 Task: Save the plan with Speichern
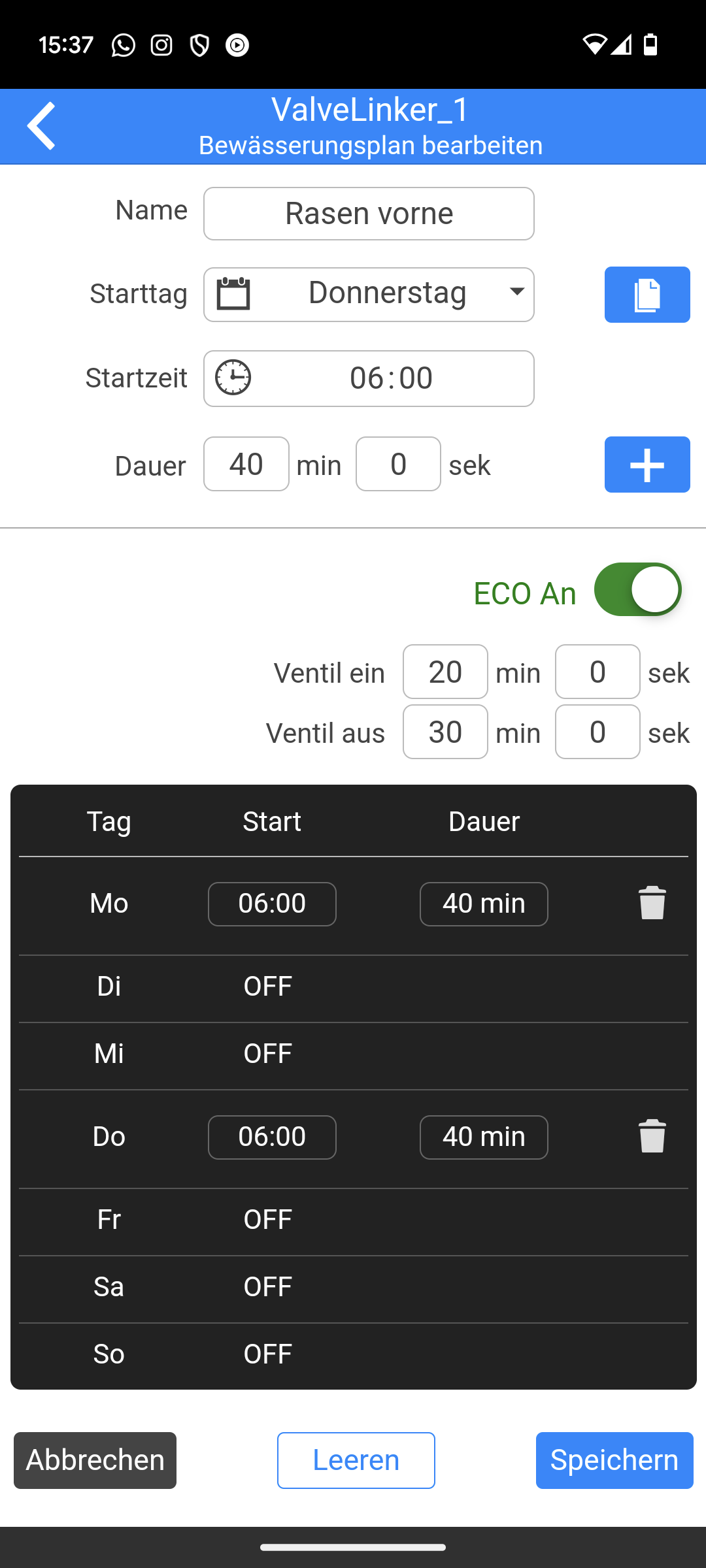(614, 1460)
